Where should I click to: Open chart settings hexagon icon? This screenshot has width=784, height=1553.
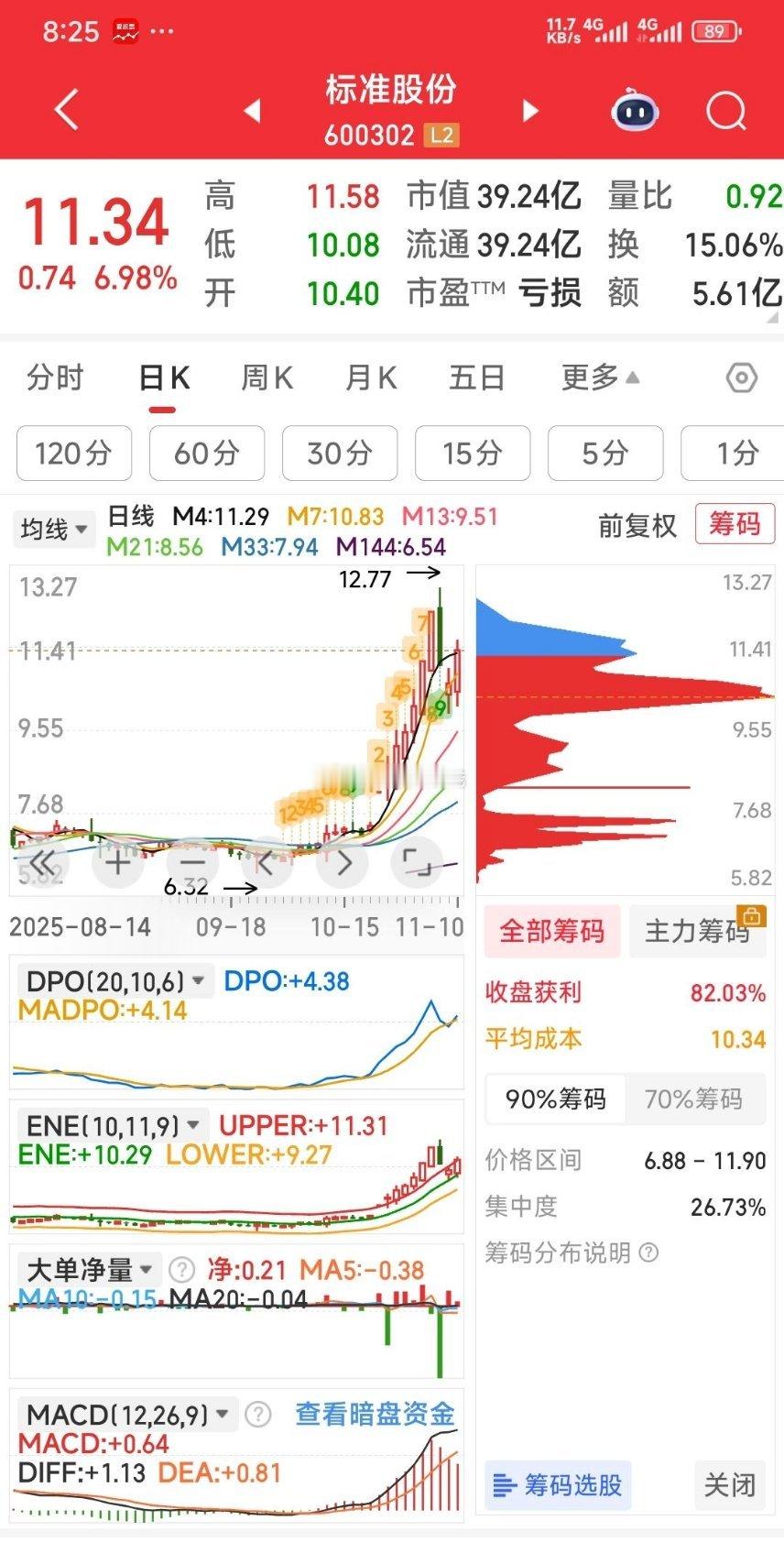[741, 377]
